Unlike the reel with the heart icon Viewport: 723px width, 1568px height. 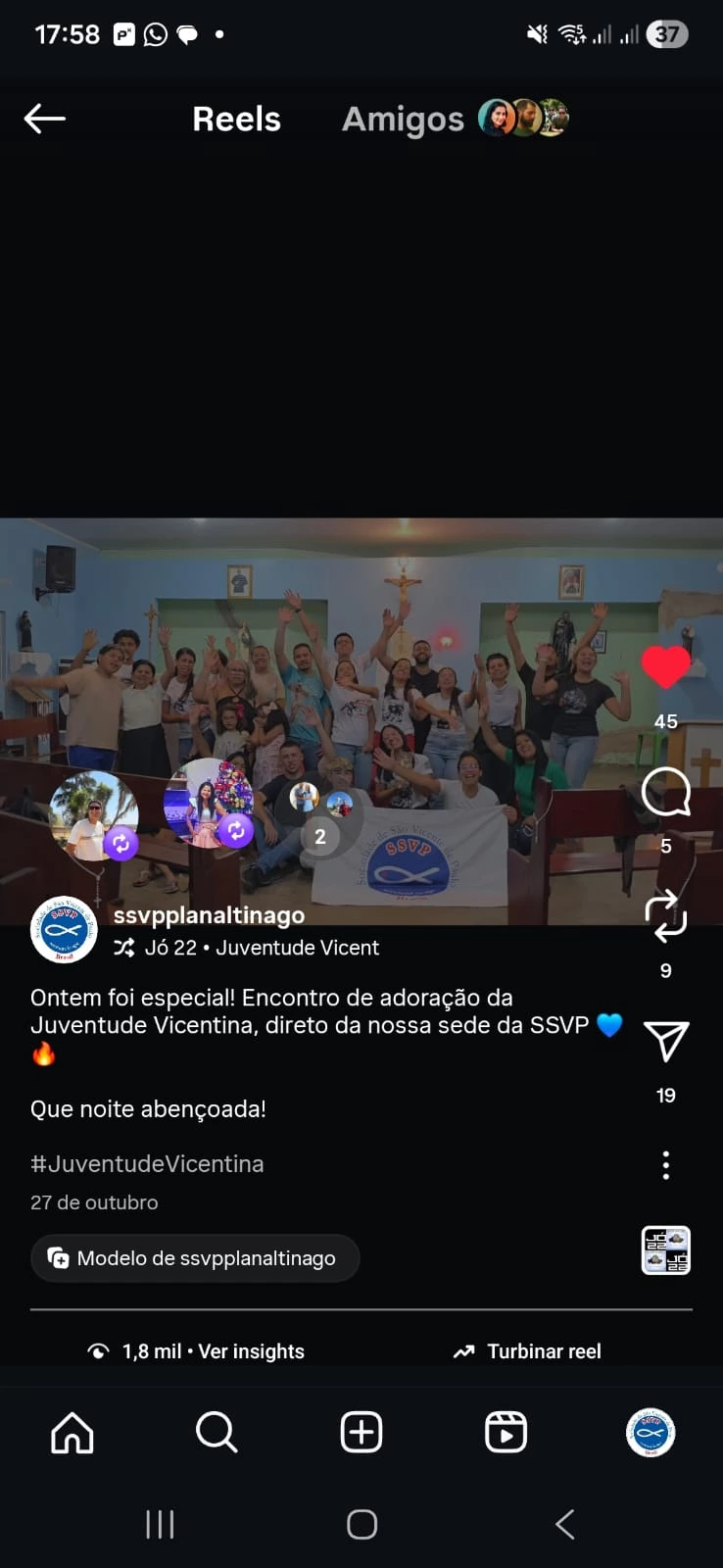point(666,667)
